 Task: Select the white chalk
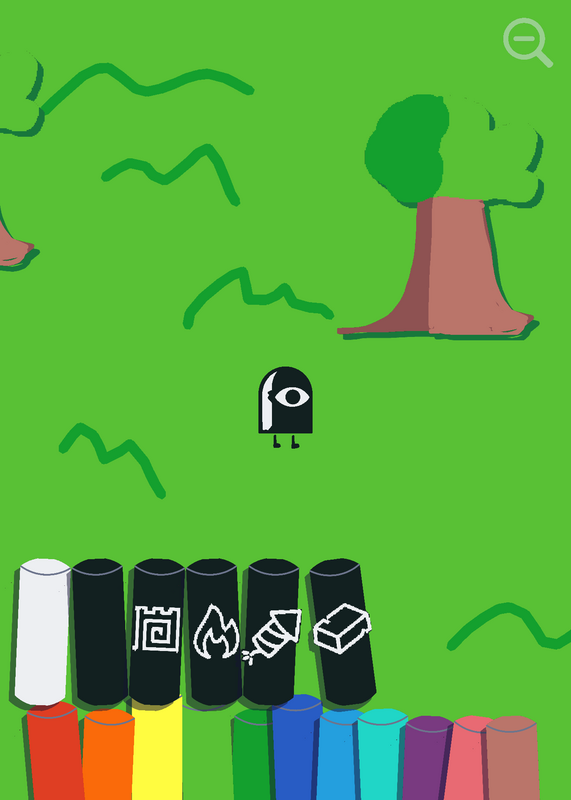[42, 632]
